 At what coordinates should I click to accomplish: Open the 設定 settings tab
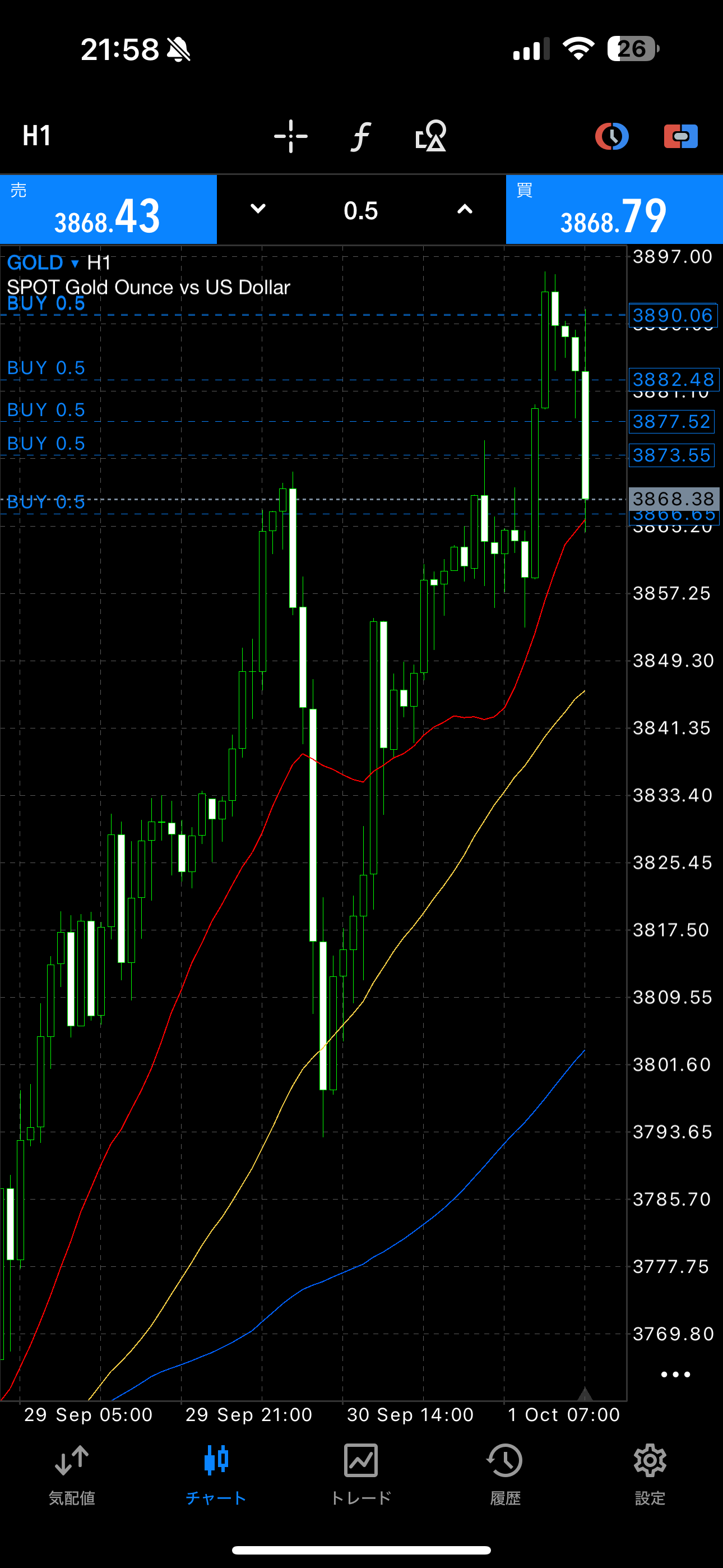650,1474
